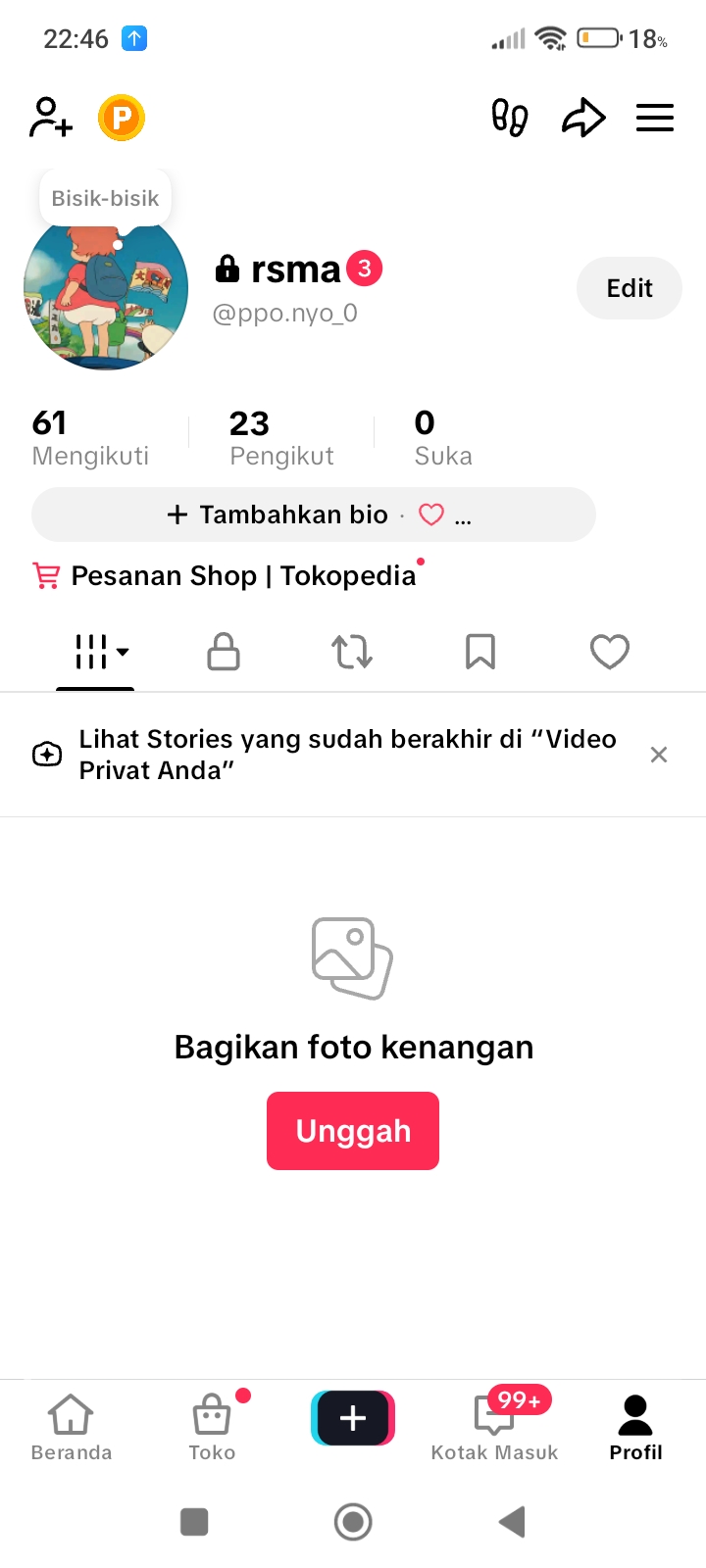
Task: Dismiss the Stories banner
Action: click(659, 755)
